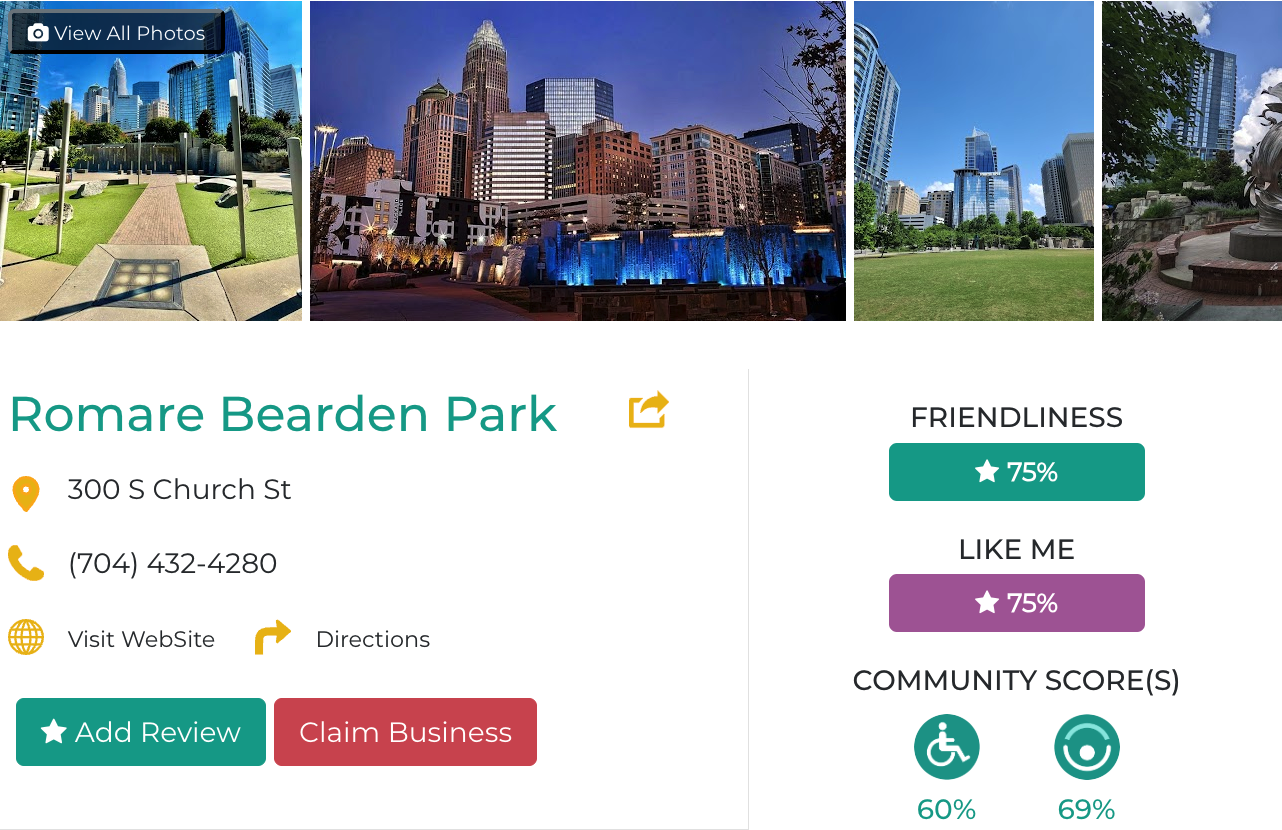This screenshot has height=830, width=1282.
Task: Open the 300 S Church St address
Action: 179,490
